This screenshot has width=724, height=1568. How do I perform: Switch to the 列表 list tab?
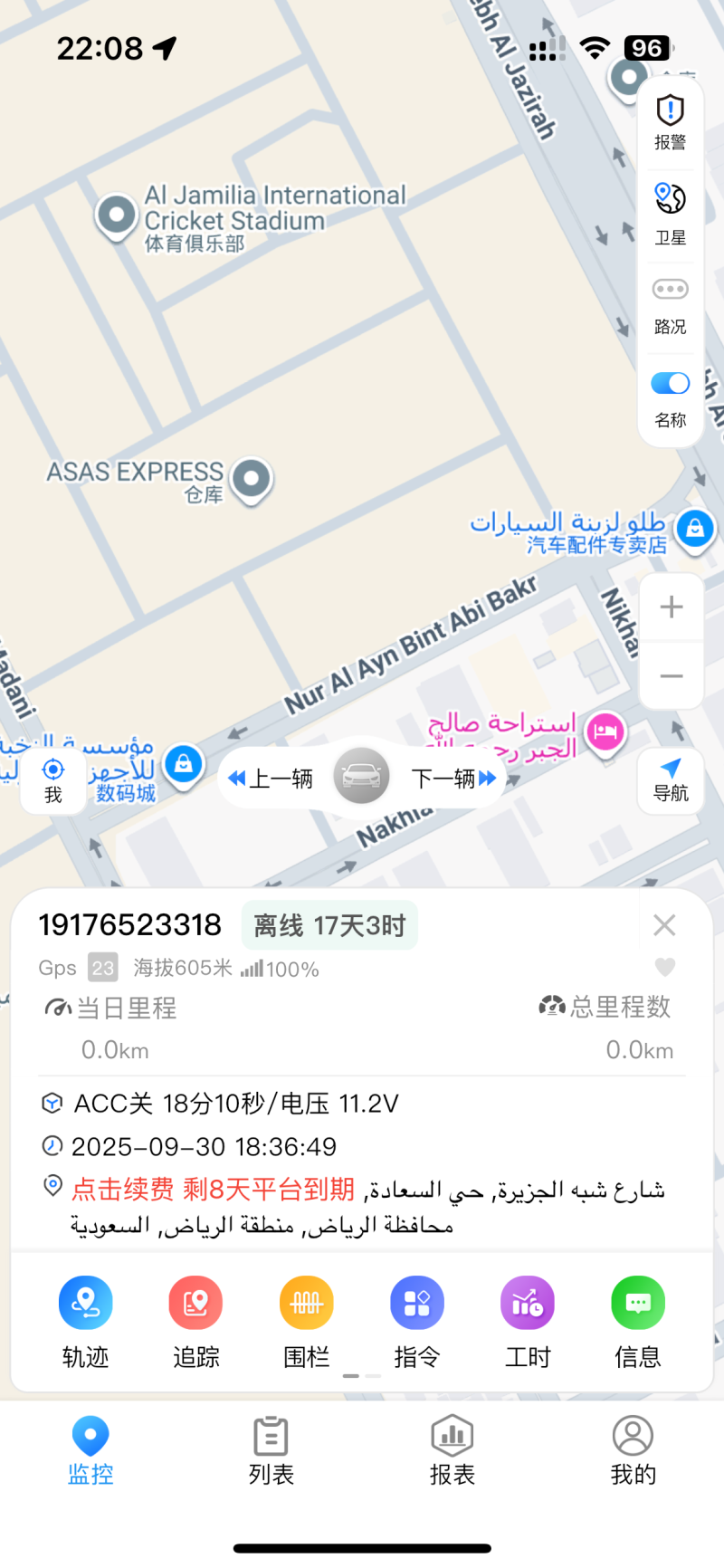point(271,1451)
